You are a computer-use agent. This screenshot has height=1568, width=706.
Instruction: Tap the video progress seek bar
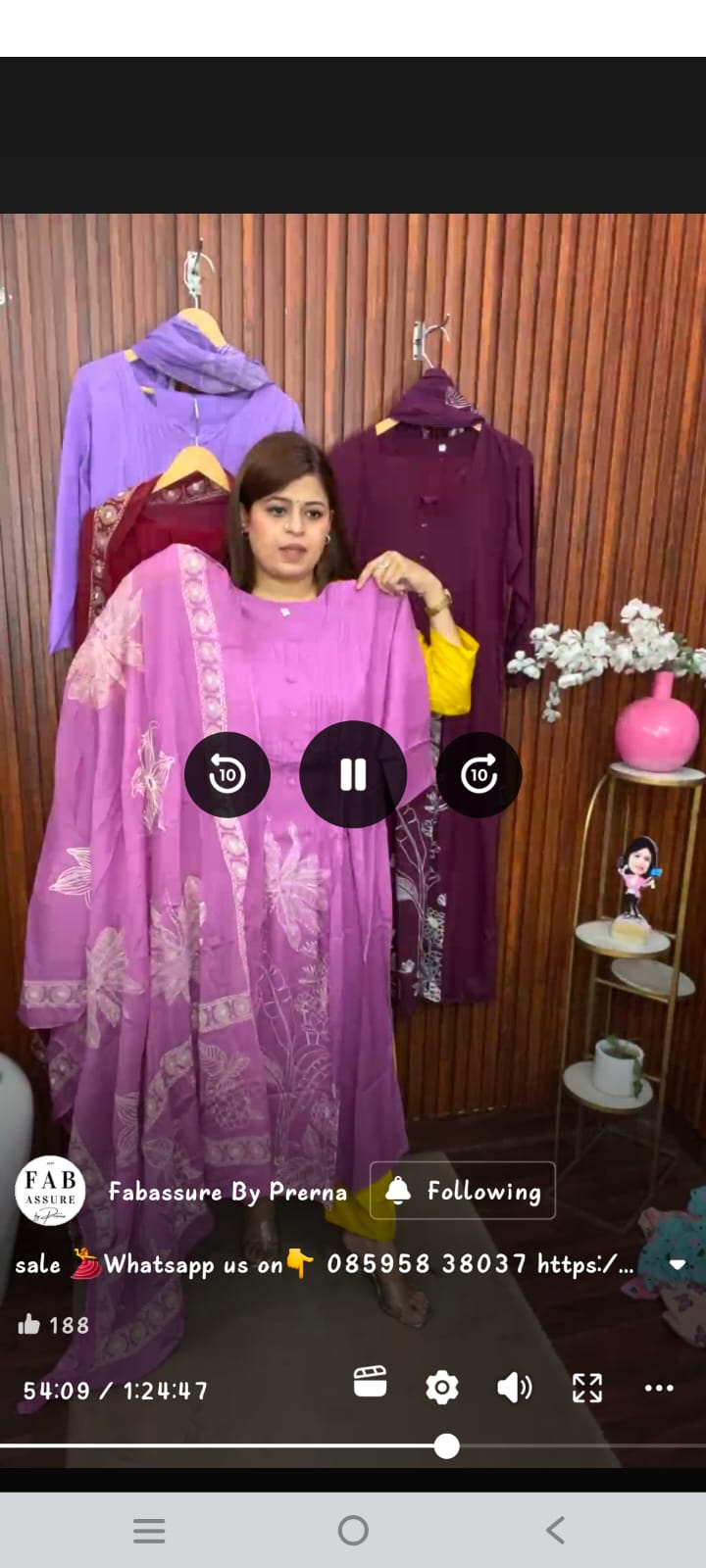point(294,1445)
